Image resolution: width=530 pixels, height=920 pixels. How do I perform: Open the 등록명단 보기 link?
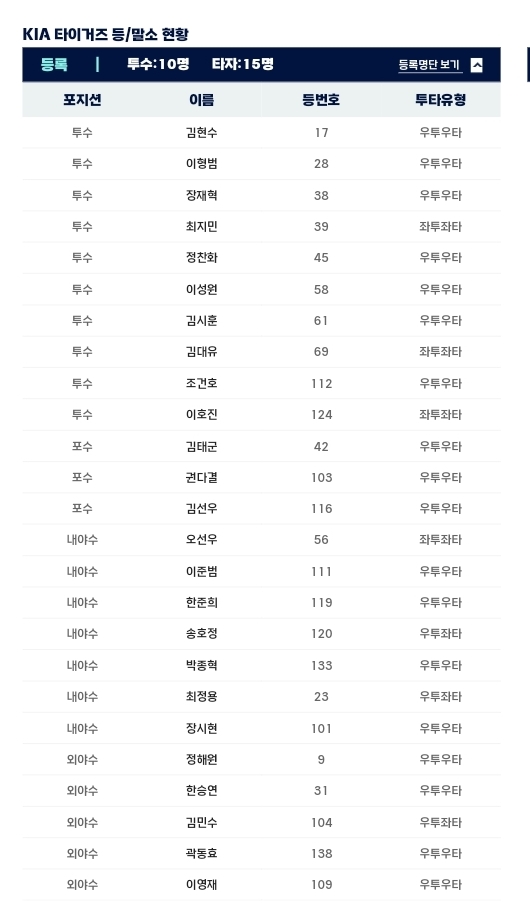[x=430, y=65]
